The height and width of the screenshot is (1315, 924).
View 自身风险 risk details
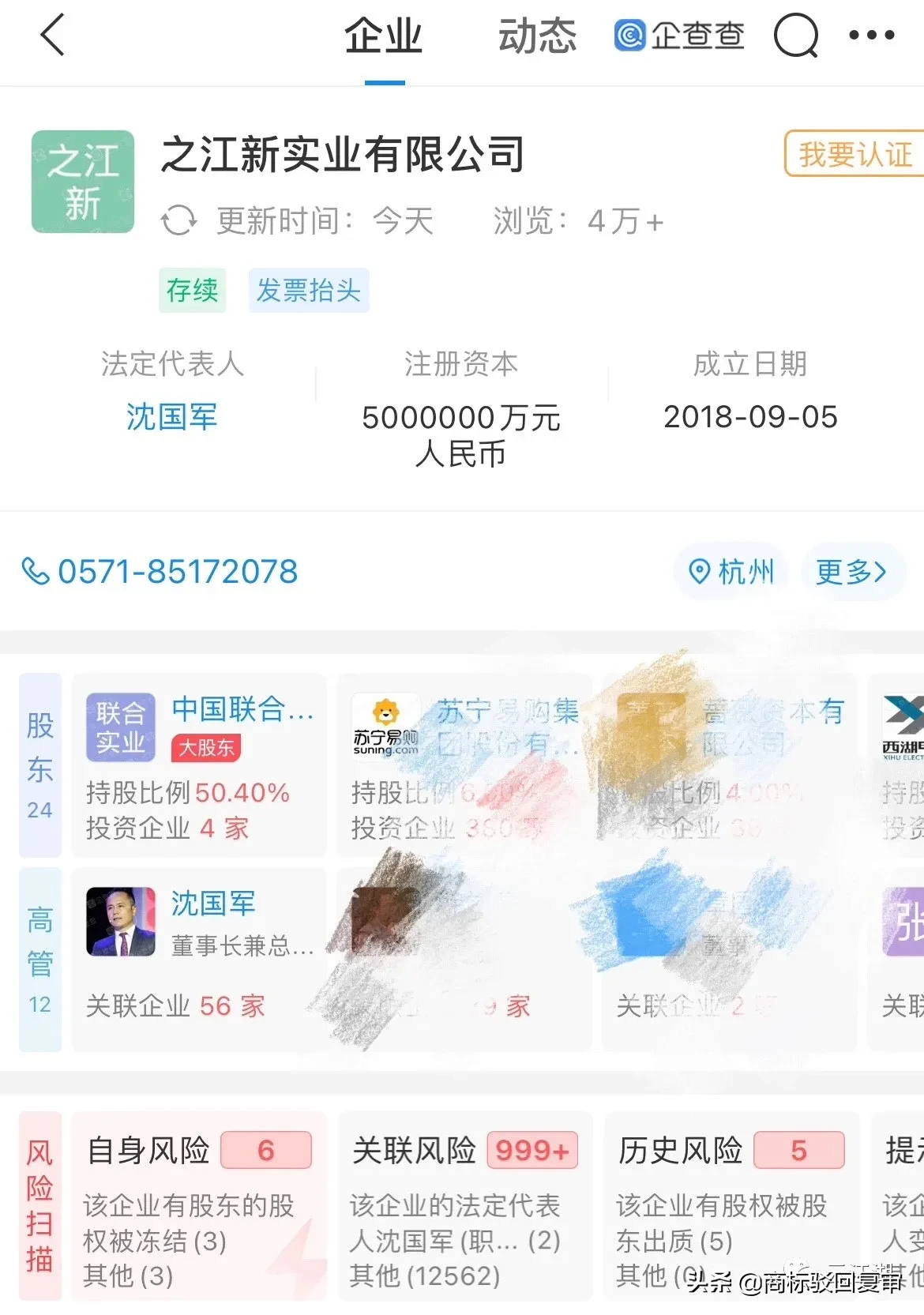click(x=199, y=1204)
